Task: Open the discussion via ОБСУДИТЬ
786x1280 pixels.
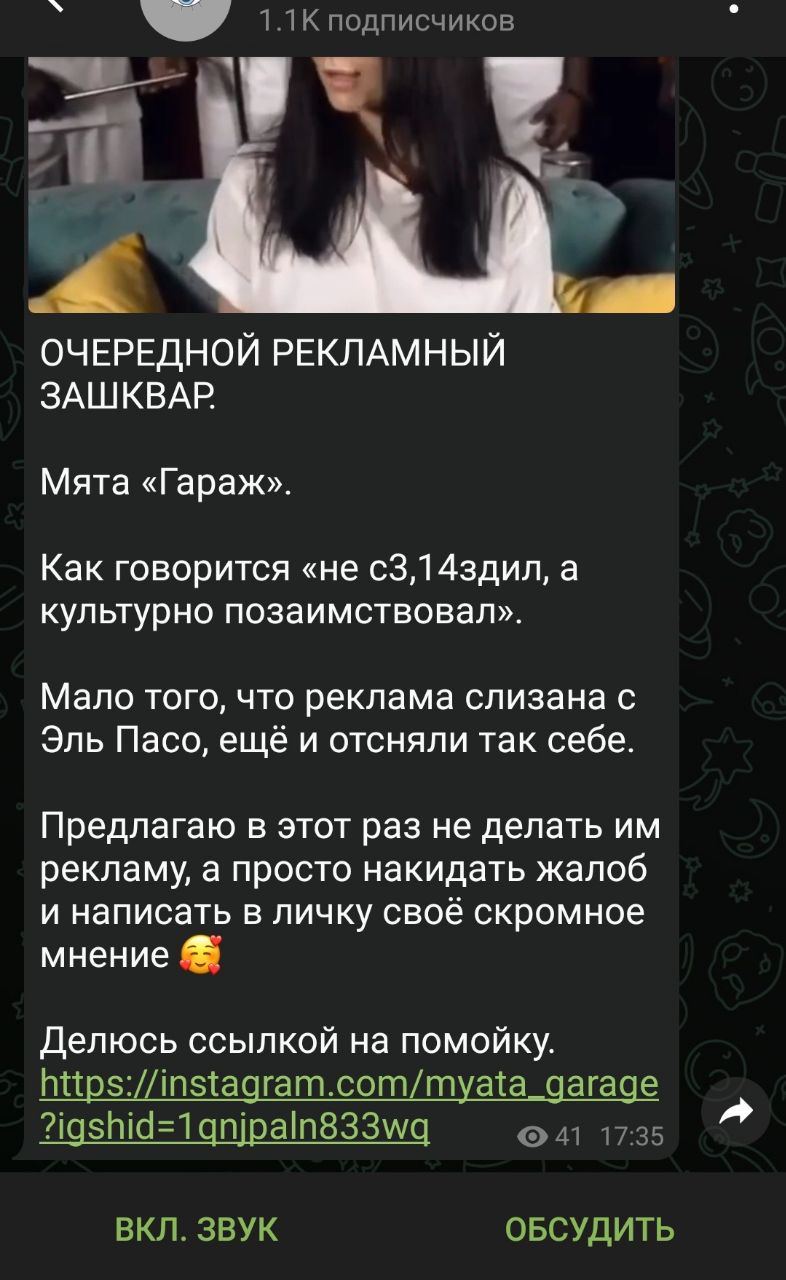Action: coord(589,1228)
